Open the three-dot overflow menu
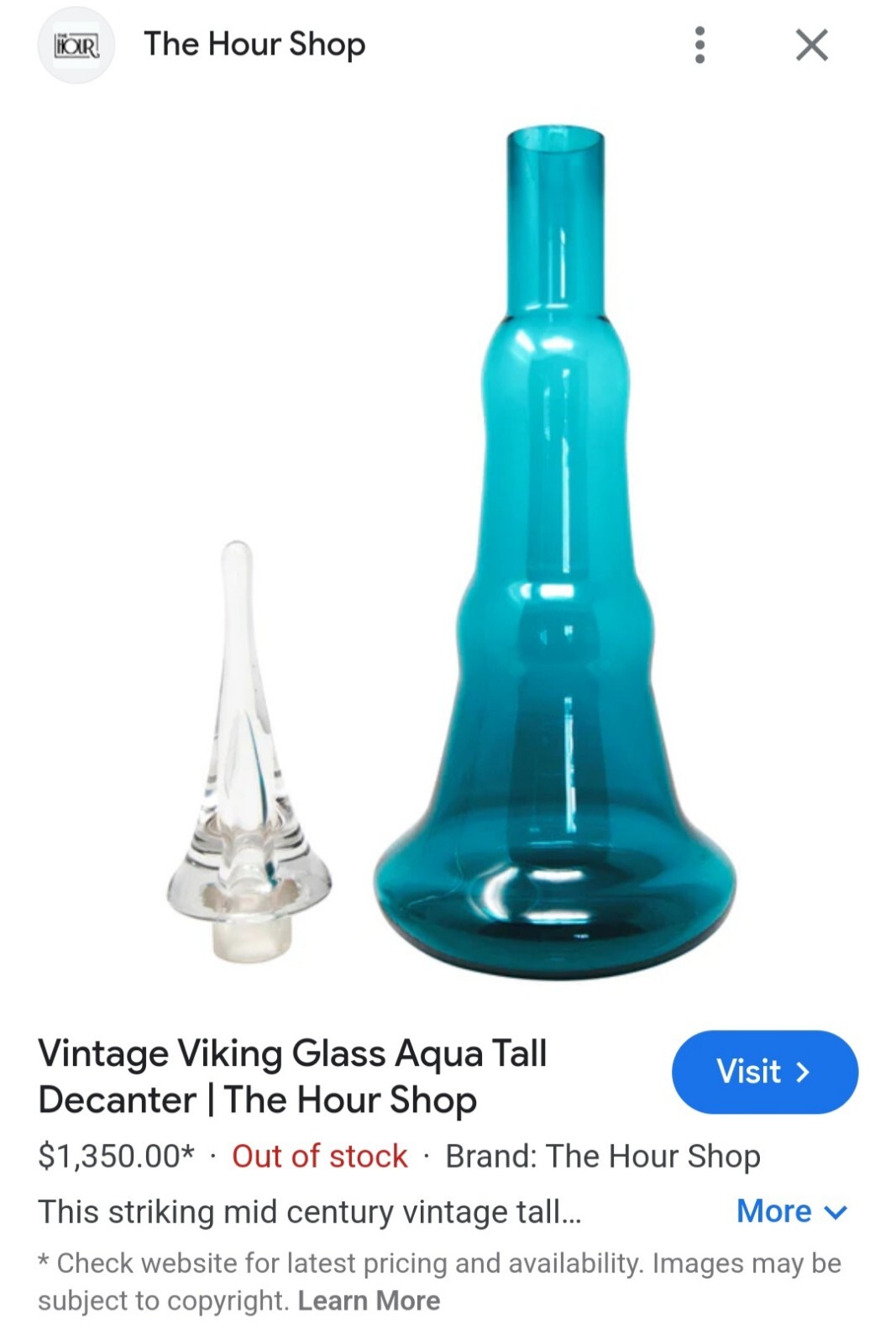This screenshot has height=1344, width=896. (700, 45)
